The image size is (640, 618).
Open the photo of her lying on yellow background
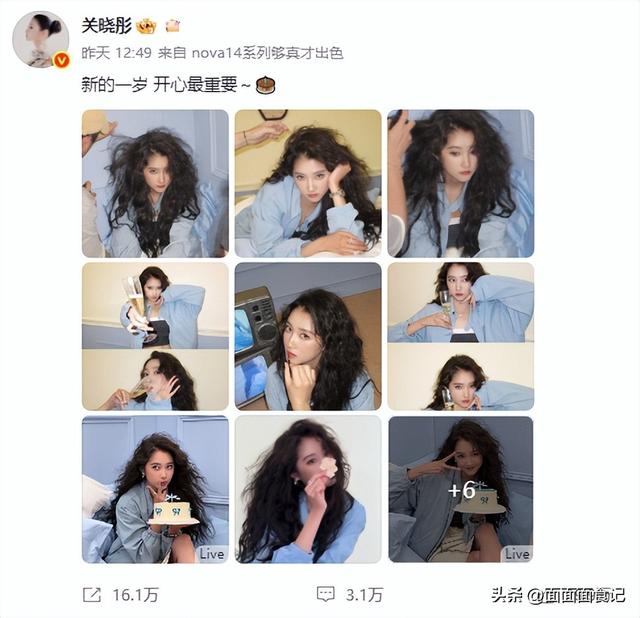(308, 183)
